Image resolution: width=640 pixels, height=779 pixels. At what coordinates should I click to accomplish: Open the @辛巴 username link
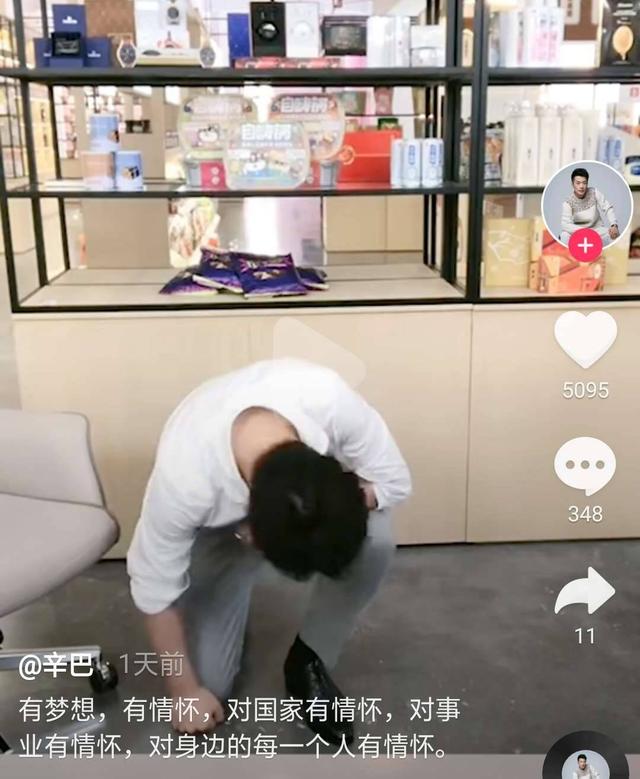pyautogui.click(x=62, y=663)
